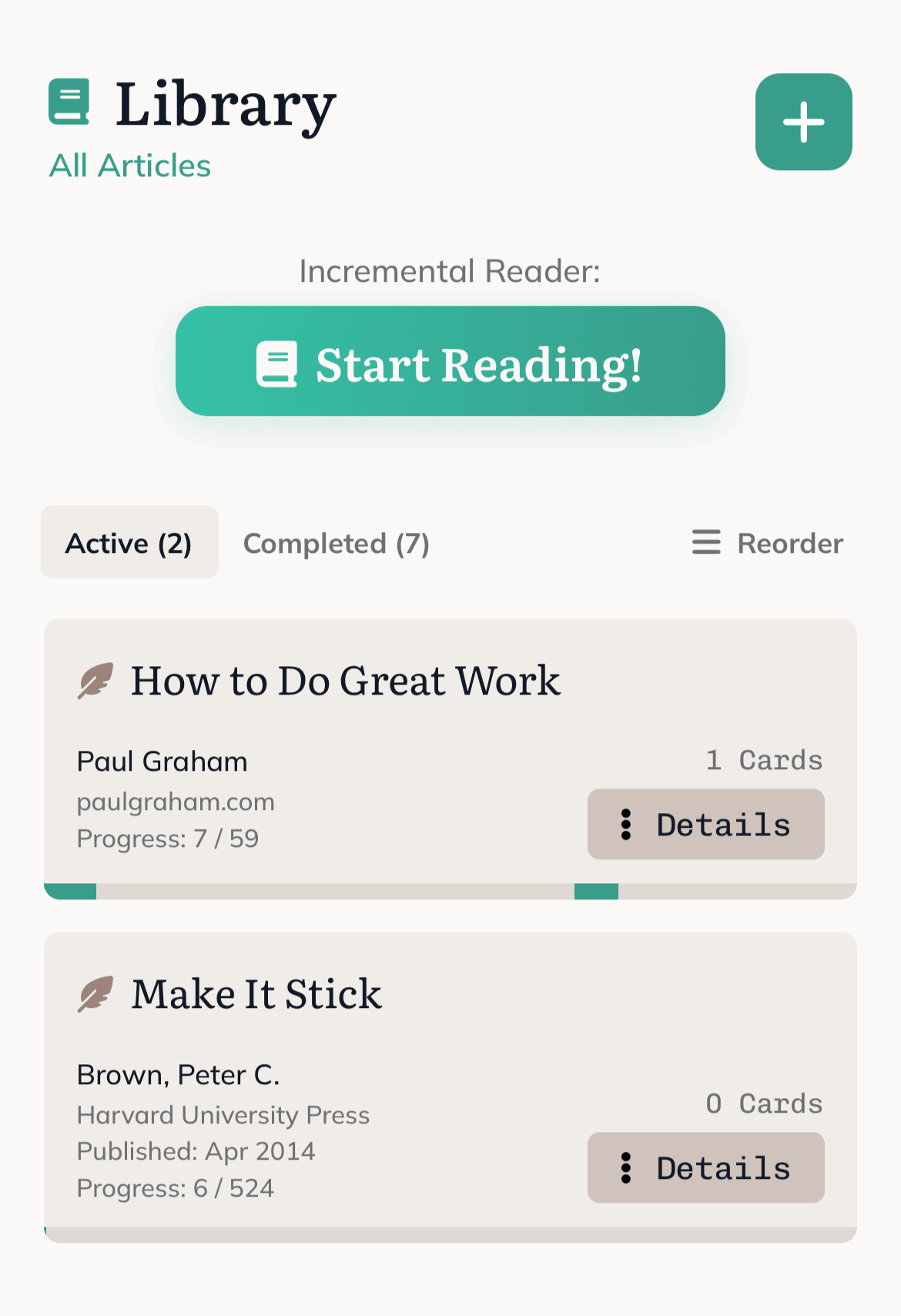
Task: Switch to the Active tab
Action: pos(129,543)
